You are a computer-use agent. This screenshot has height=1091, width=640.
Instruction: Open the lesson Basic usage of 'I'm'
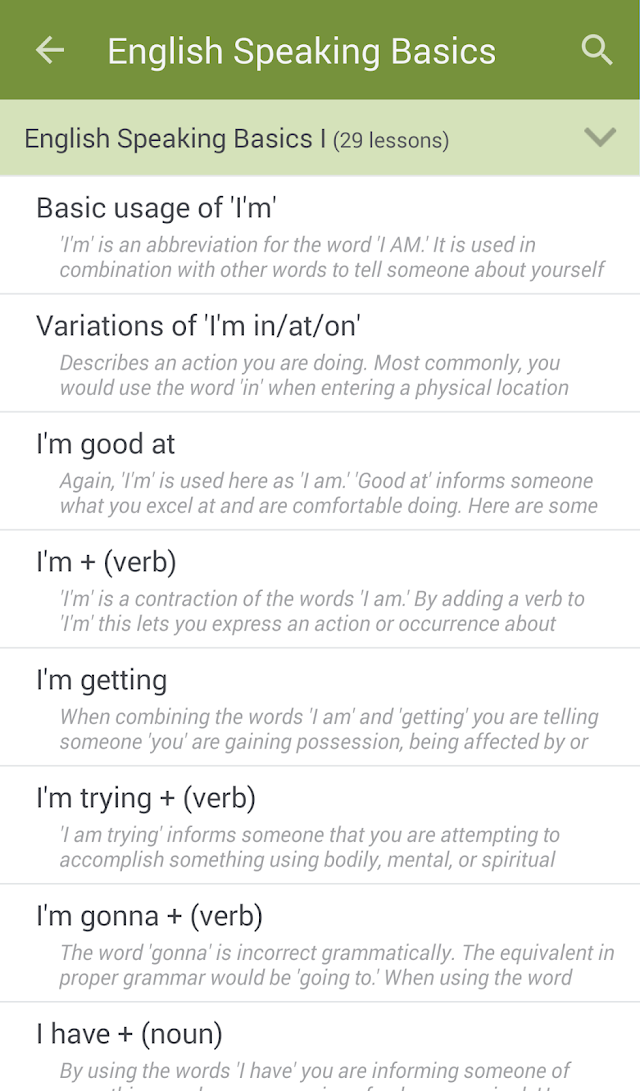[x=320, y=235]
